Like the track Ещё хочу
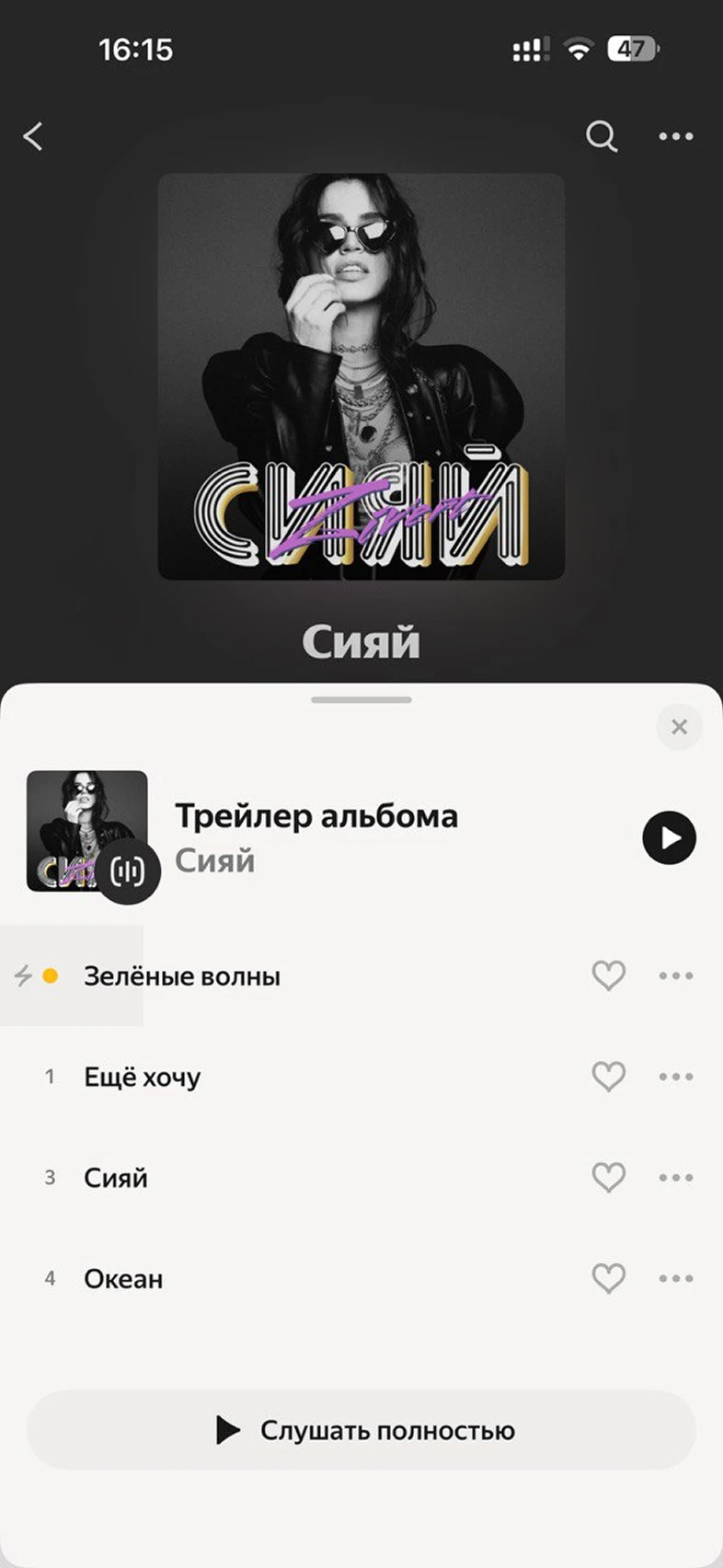Image resolution: width=723 pixels, height=1568 pixels. [608, 1076]
